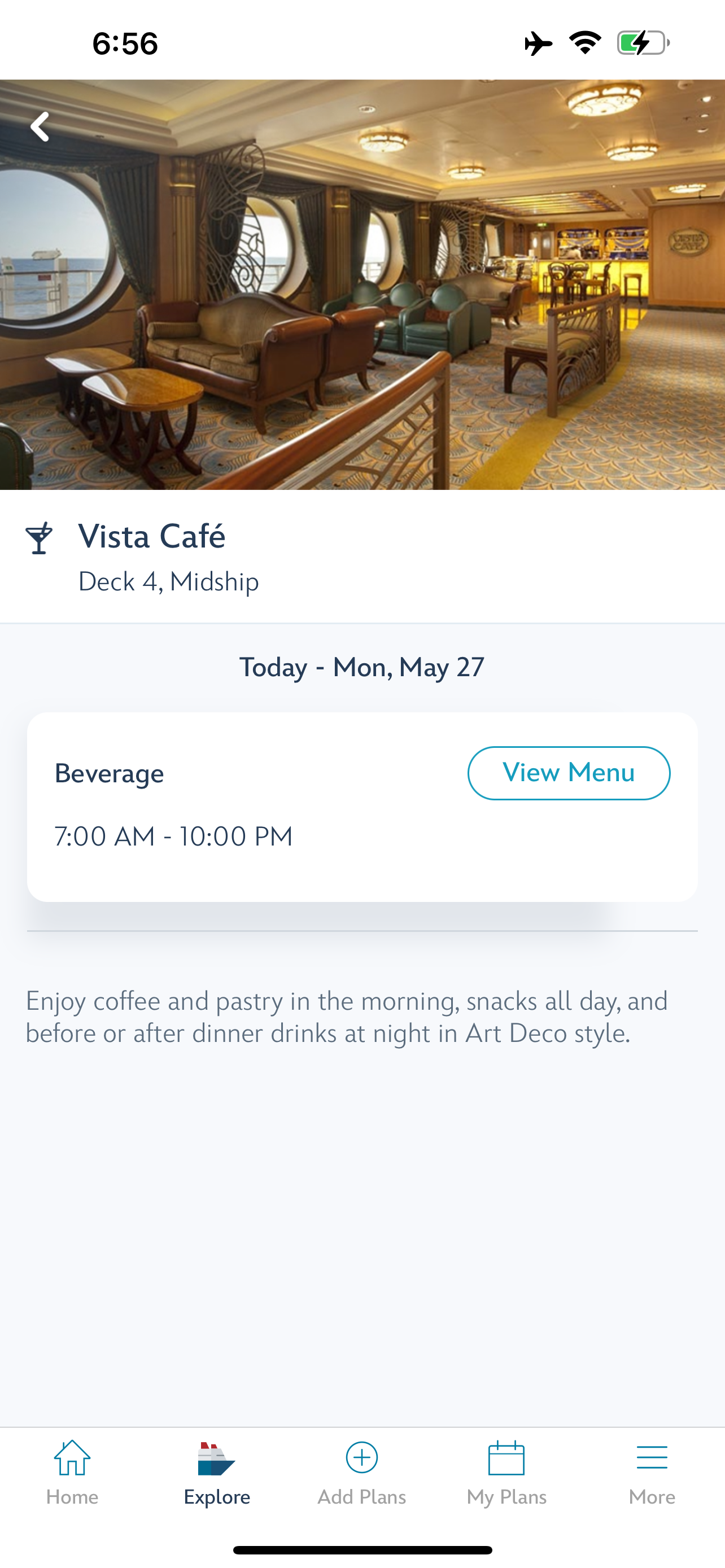The width and height of the screenshot is (725, 1568).
Task: Go back using the top-left arrow
Action: [40, 126]
